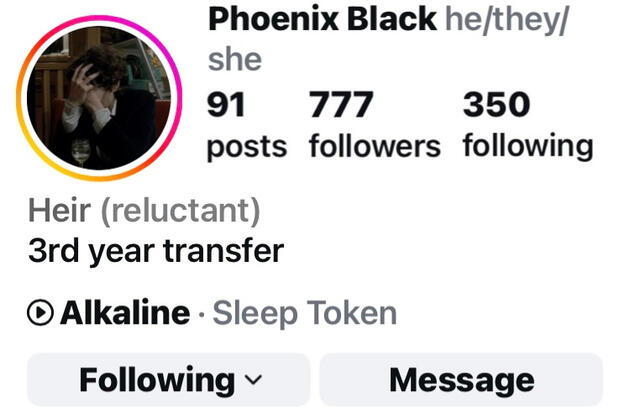The height and width of the screenshot is (413, 630).
Task: Message Phoenix Black
Action: [x=461, y=380]
